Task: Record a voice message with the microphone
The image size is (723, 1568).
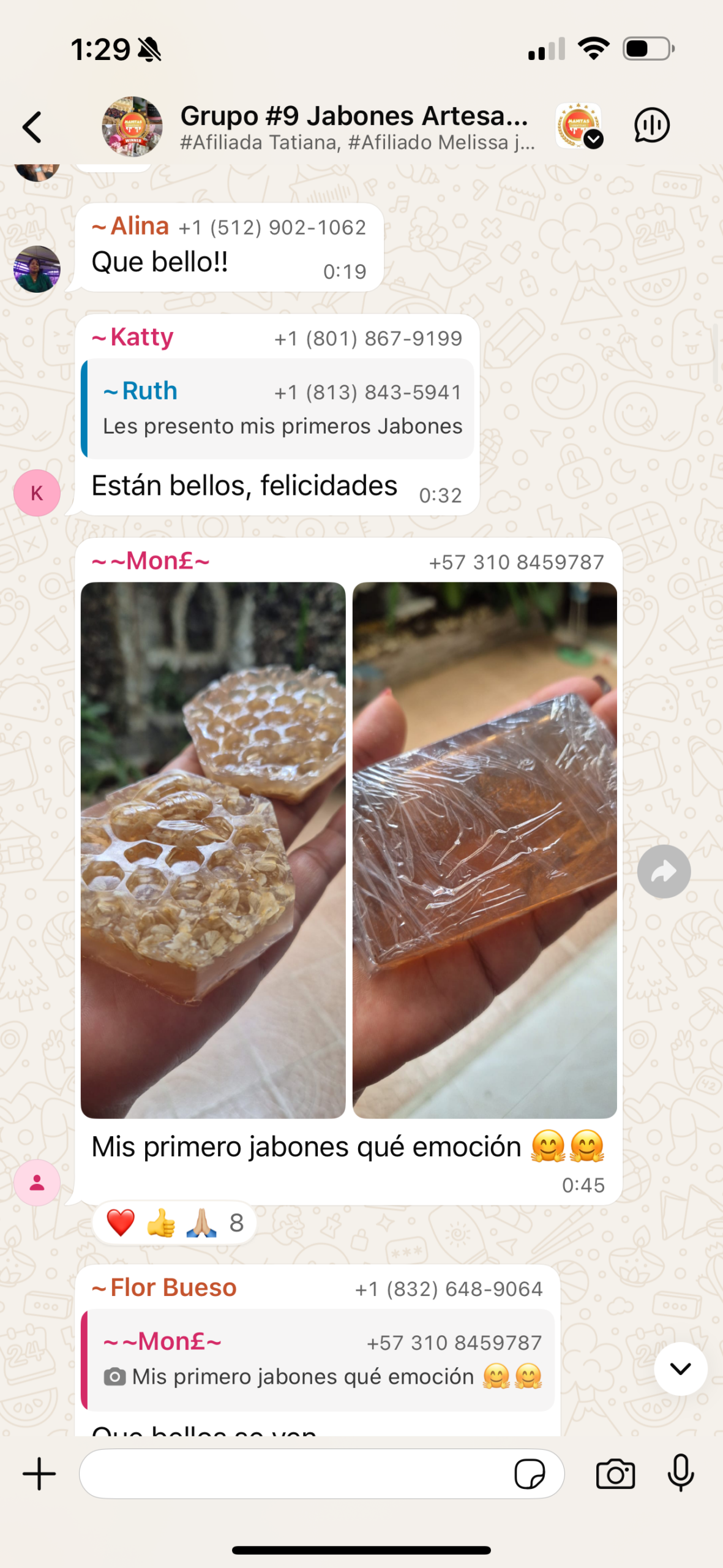Action: (680, 1472)
